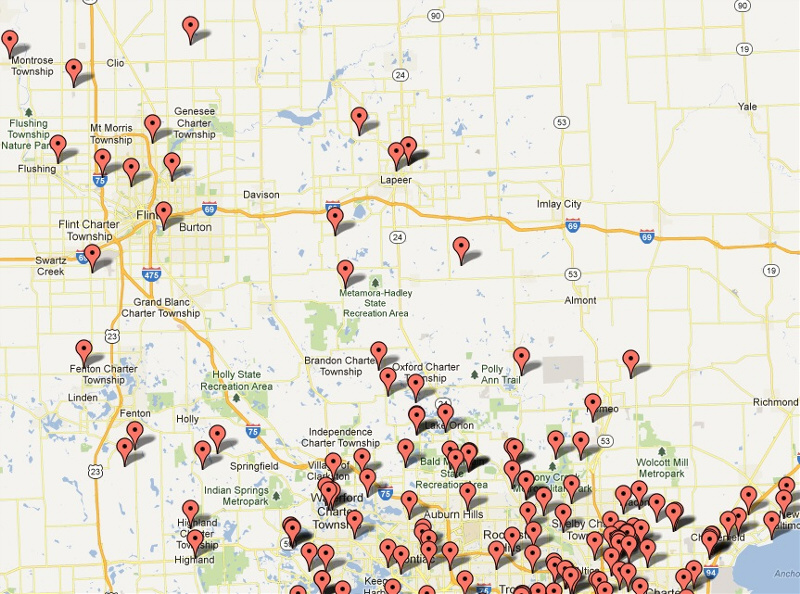Tap the marker above Genesee Charter Township
800x594 pixels.
(x=153, y=125)
